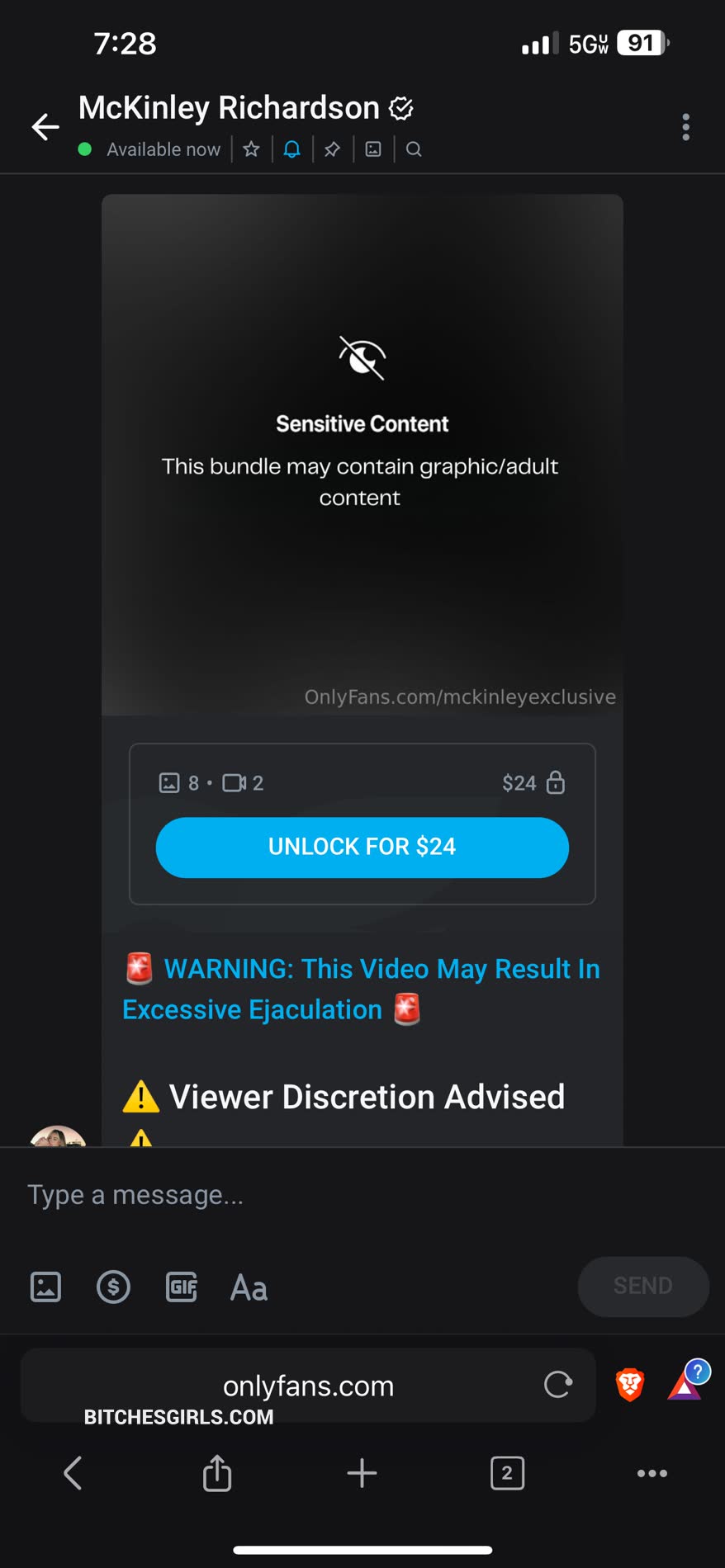Image resolution: width=725 pixels, height=1568 pixels.
Task: Send a tip with the dollar icon
Action: coord(113,1287)
